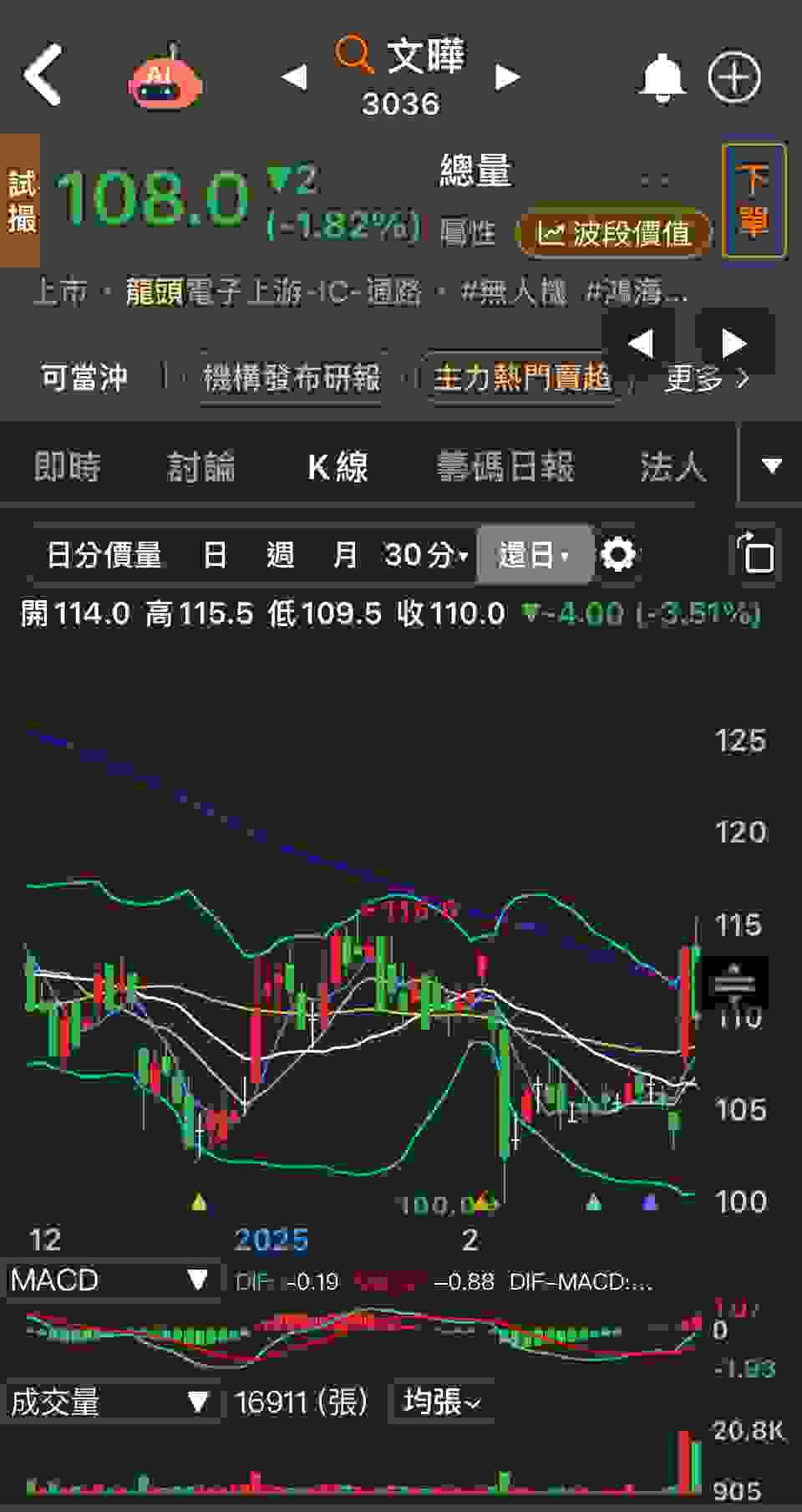Rotate chart to landscape view
Viewport: 802px width, 1512px height.
[x=756, y=554]
